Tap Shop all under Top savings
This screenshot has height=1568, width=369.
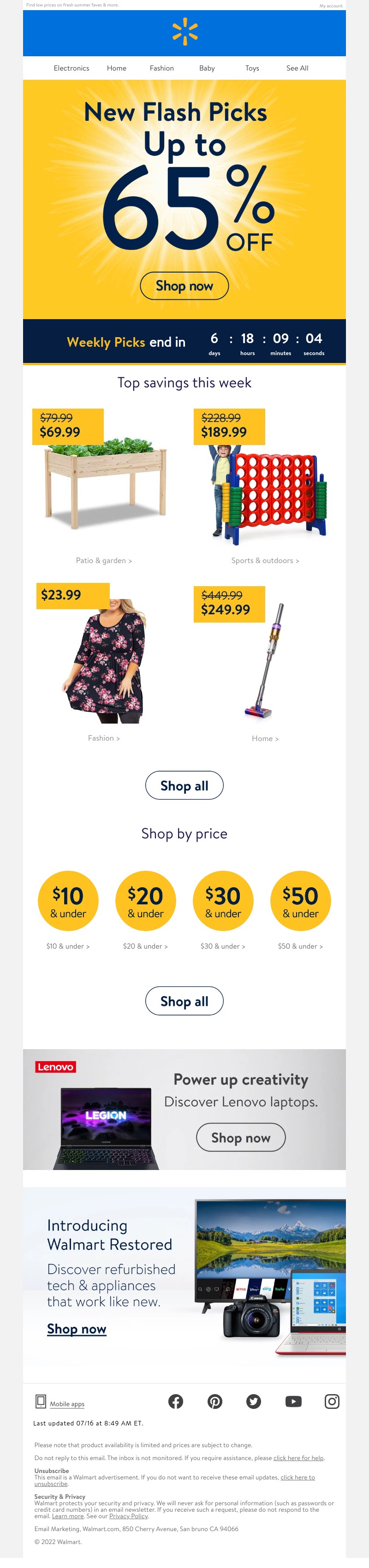coord(184,786)
